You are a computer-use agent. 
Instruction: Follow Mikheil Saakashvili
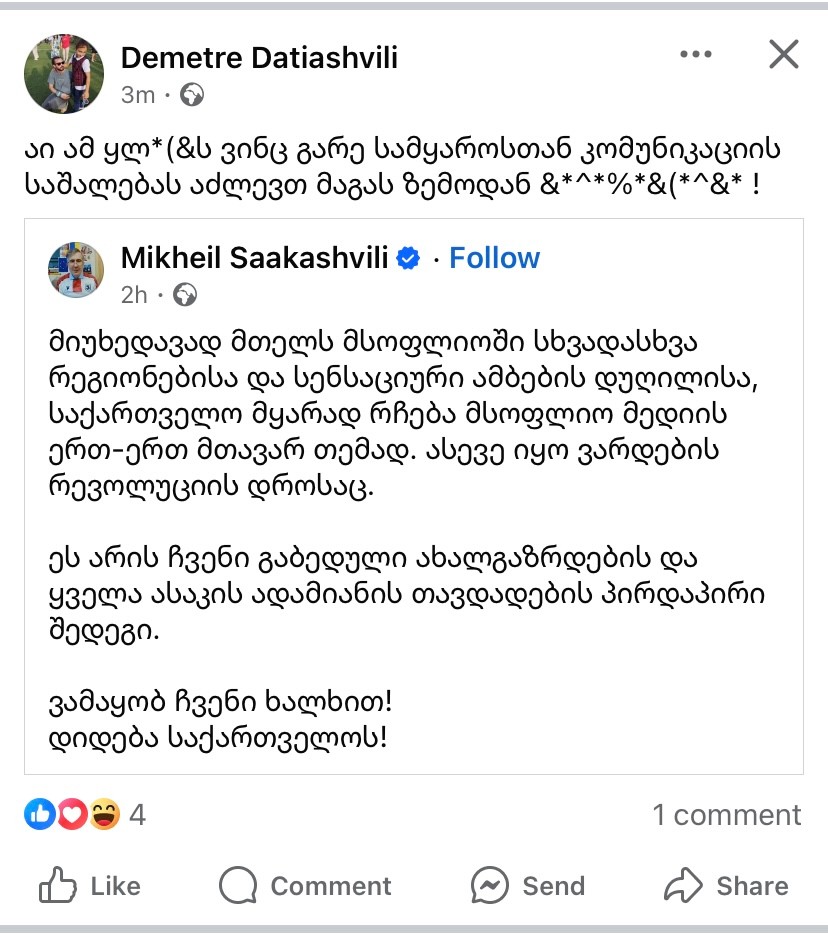pyautogui.click(x=494, y=258)
